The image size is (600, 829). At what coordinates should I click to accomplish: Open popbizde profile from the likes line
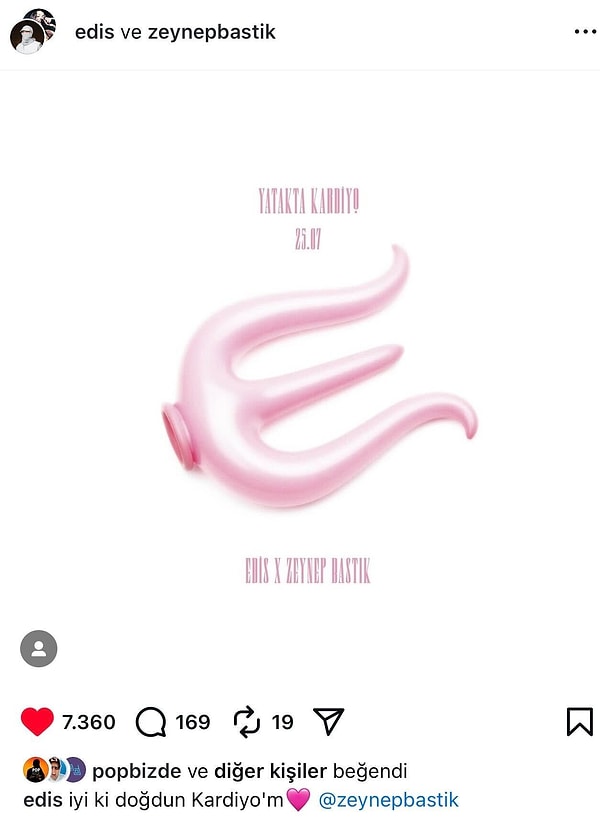tap(136, 771)
